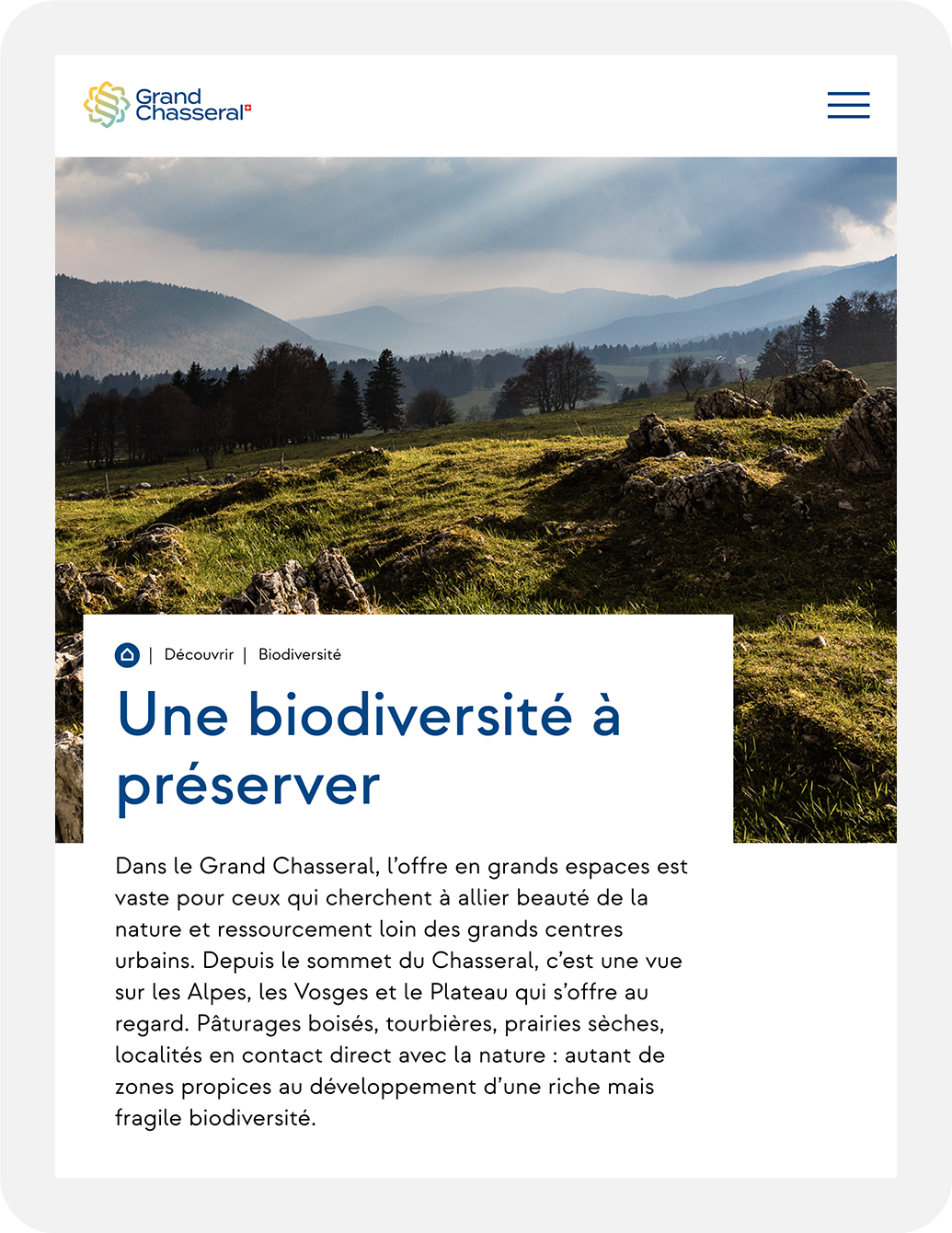The height and width of the screenshot is (1233, 952).
Task: Open the Découvrir breadcrumb link
Action: [x=199, y=655]
